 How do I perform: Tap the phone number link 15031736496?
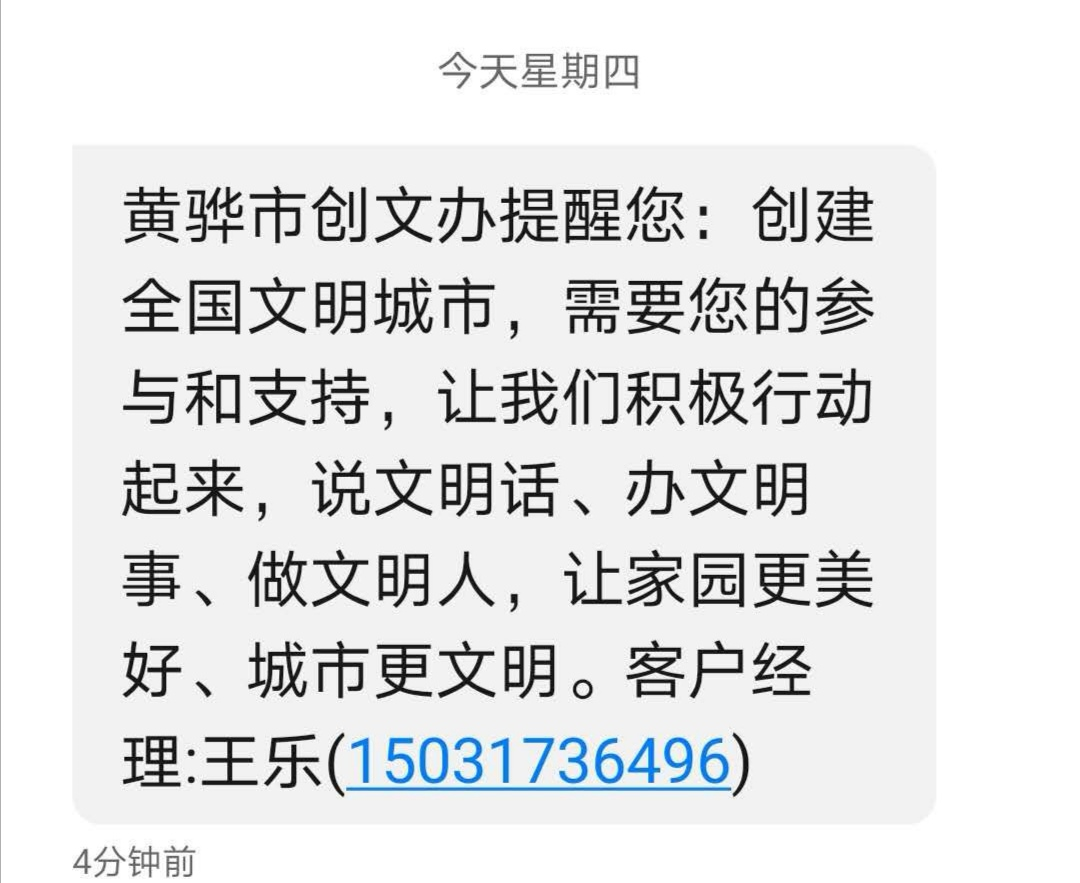[537, 762]
